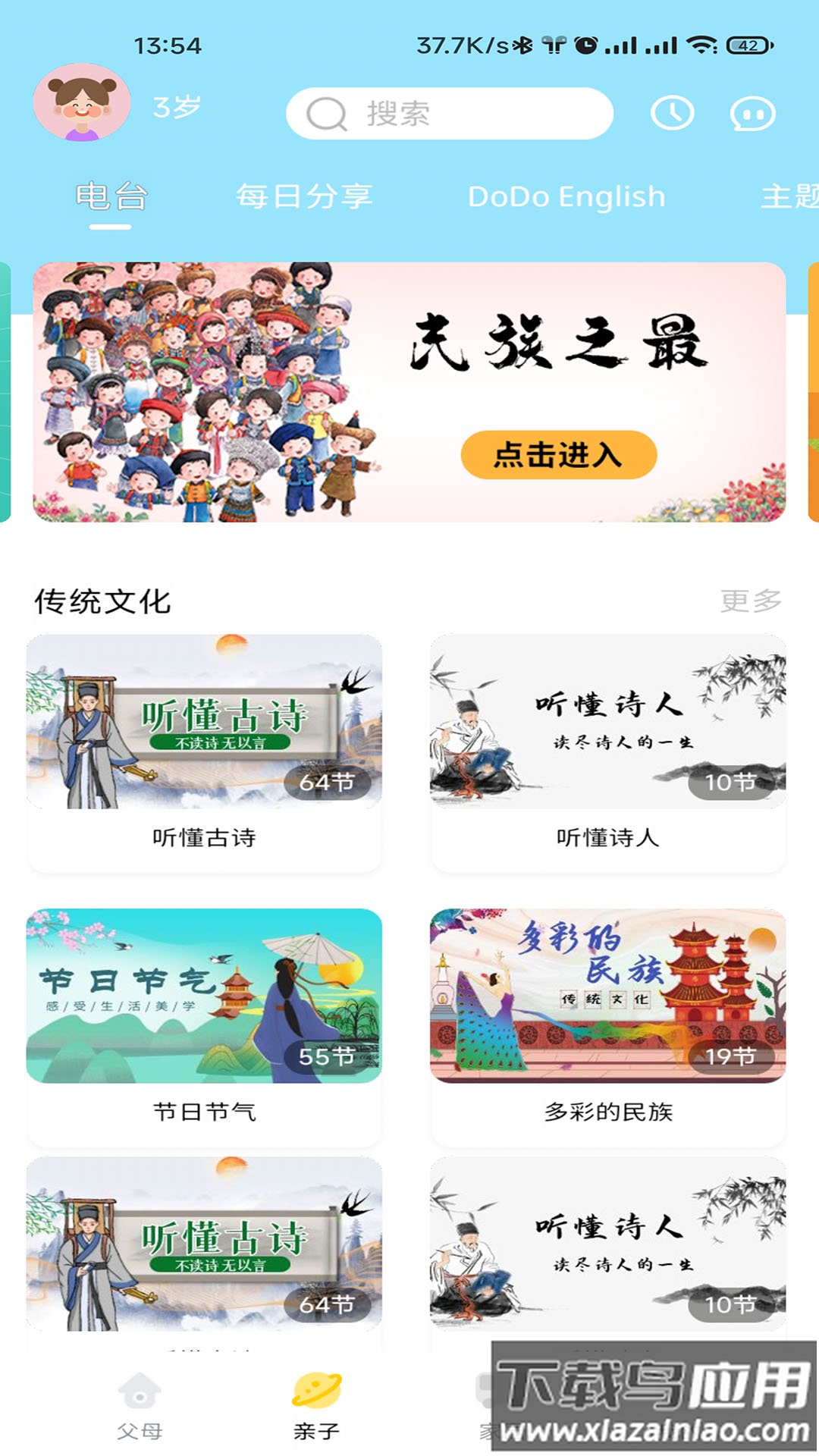
Task: Switch to the 每日分享 tab
Action: pyautogui.click(x=306, y=196)
